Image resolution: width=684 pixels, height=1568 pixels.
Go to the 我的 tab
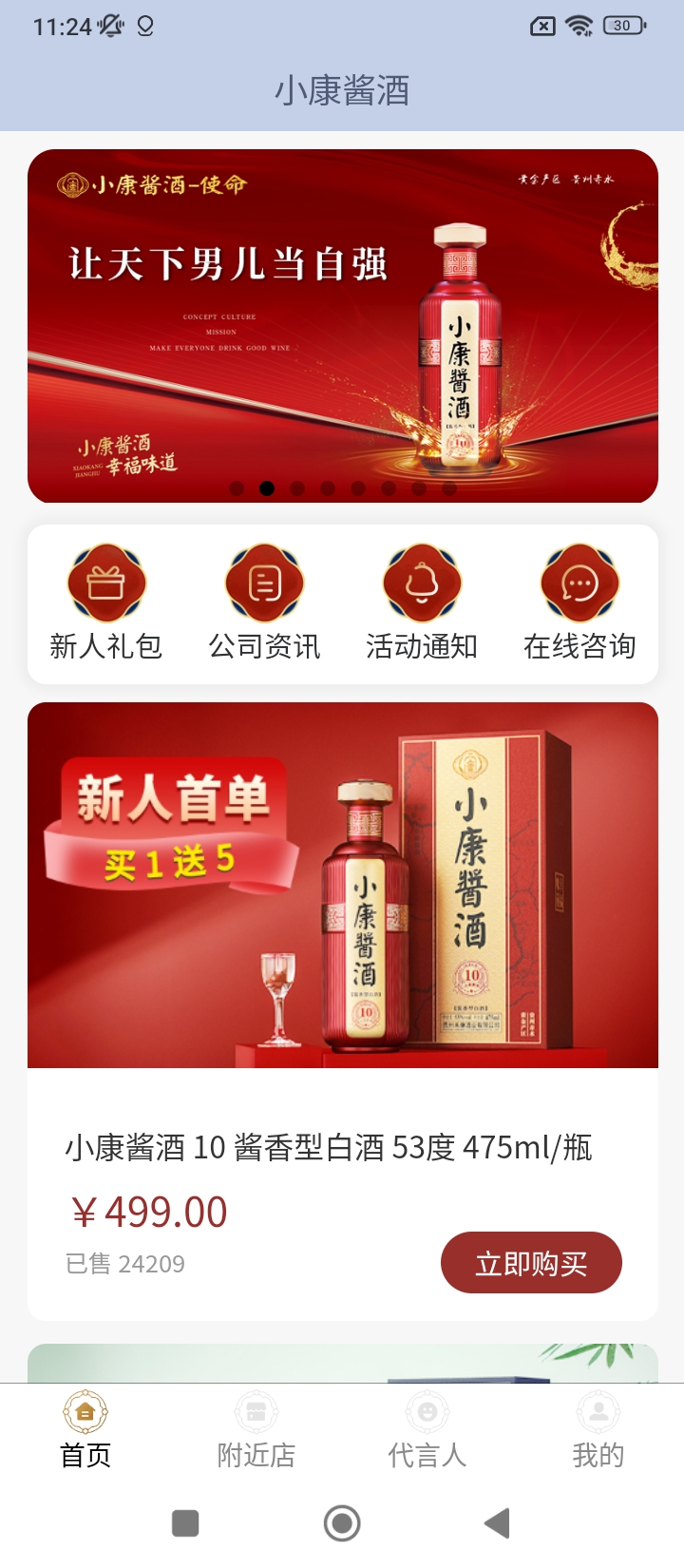598,1430
